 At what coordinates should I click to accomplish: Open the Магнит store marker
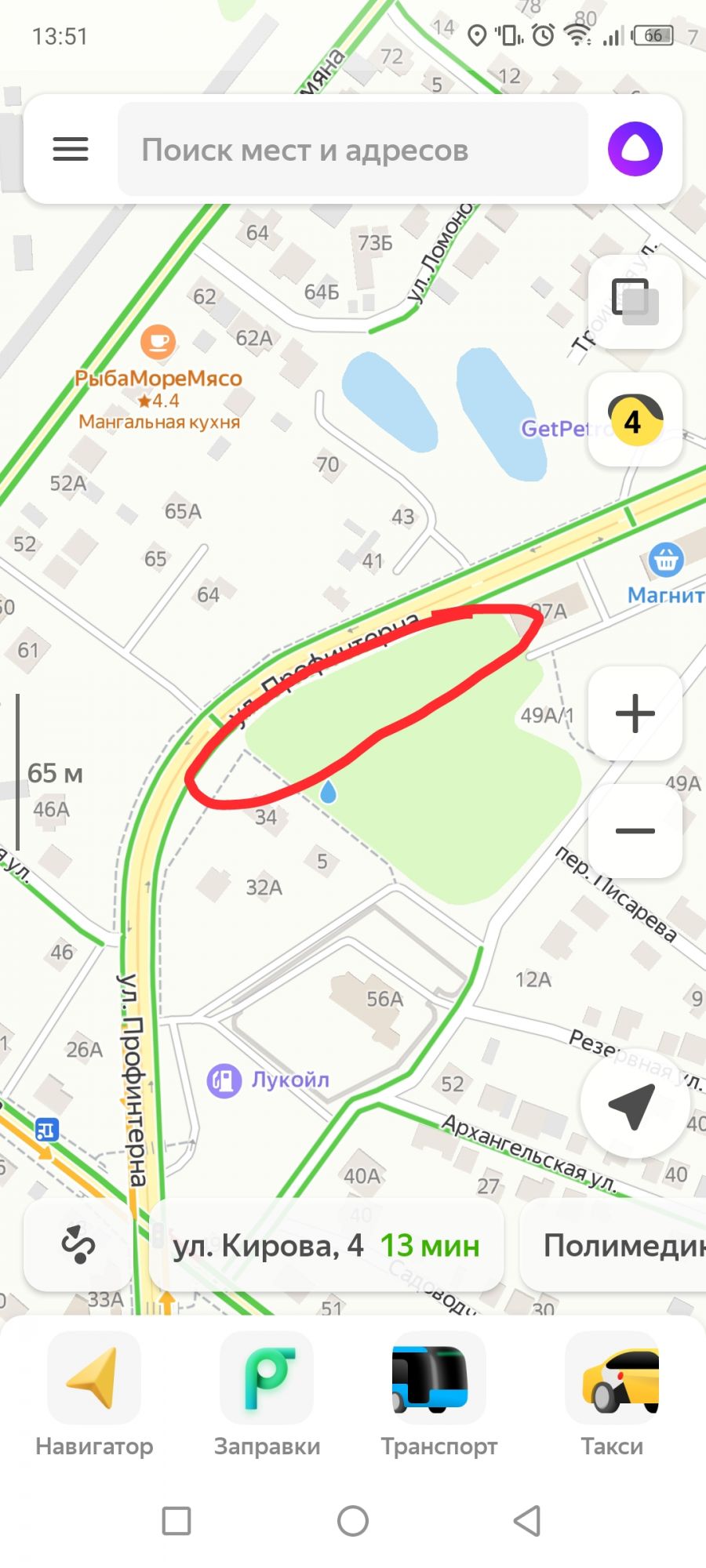pos(666,576)
